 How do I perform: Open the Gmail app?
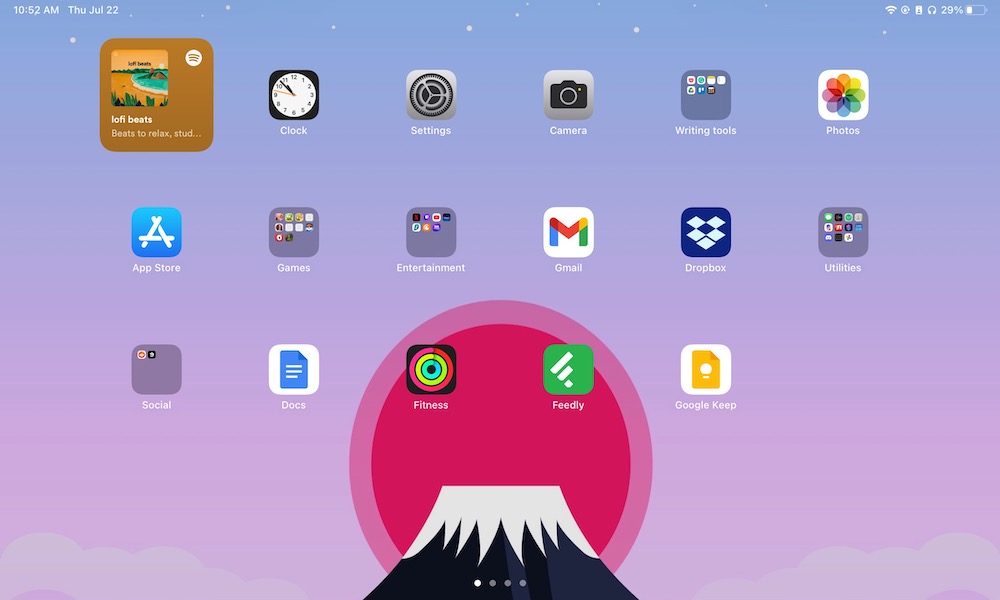pyautogui.click(x=568, y=232)
